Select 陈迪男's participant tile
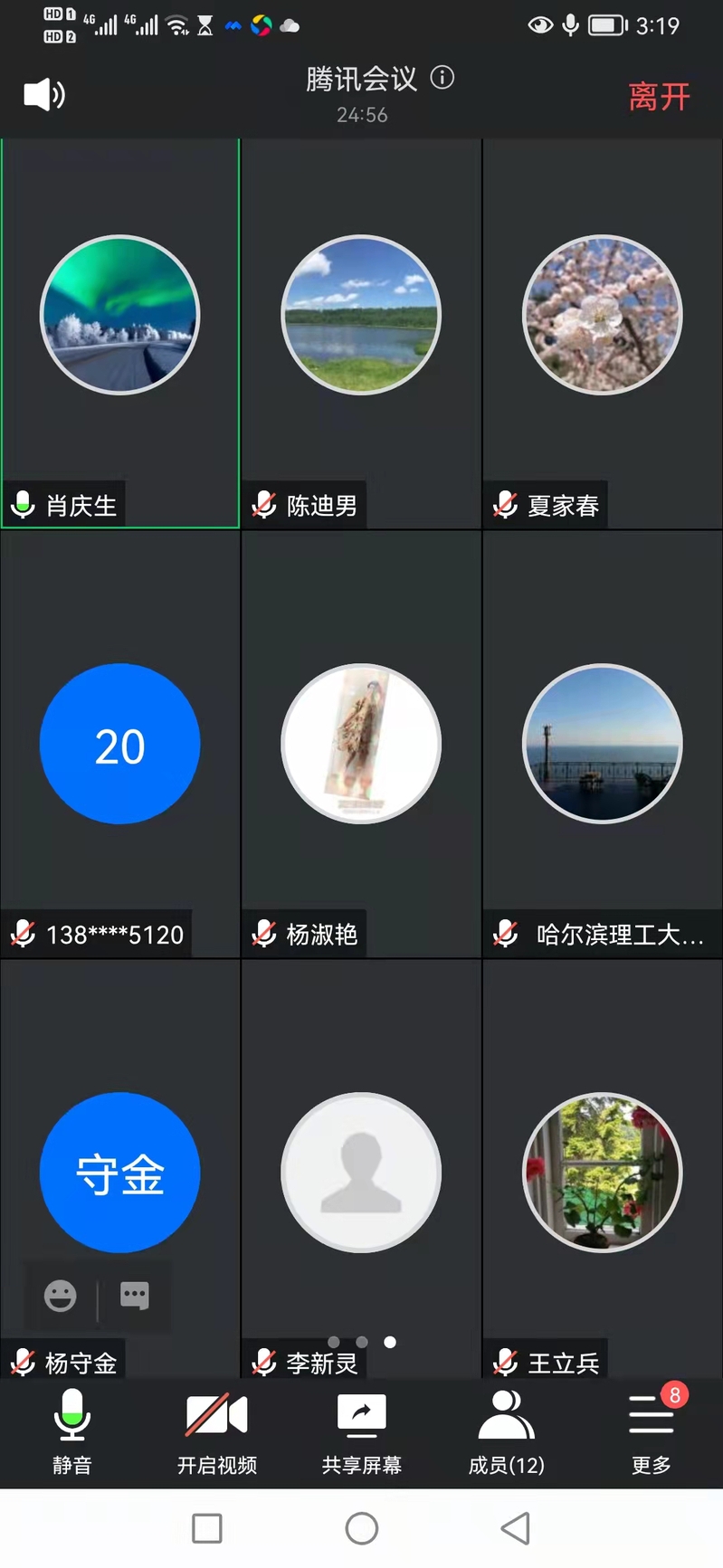 pos(361,333)
